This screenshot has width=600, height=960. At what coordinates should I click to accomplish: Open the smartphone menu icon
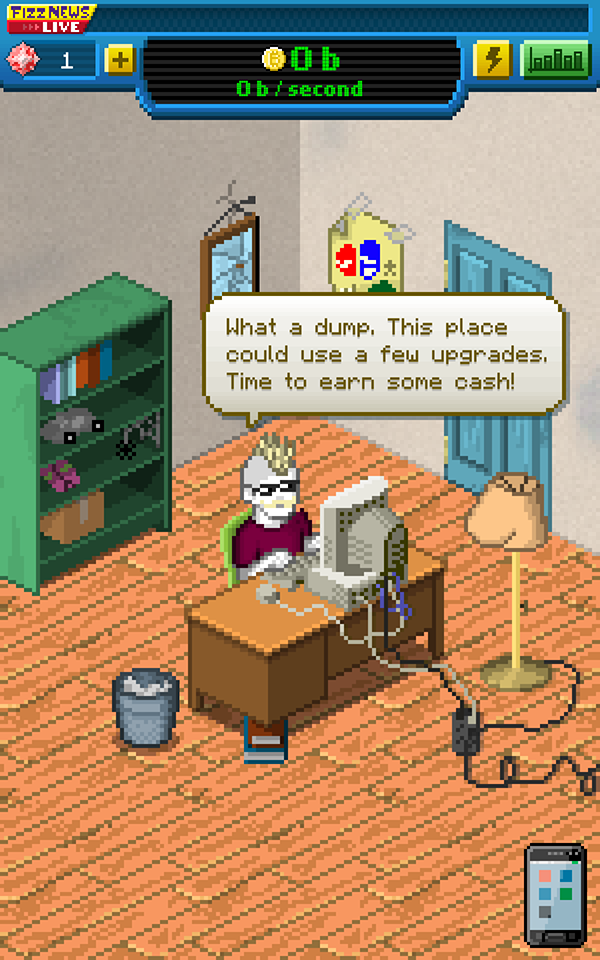tap(556, 895)
